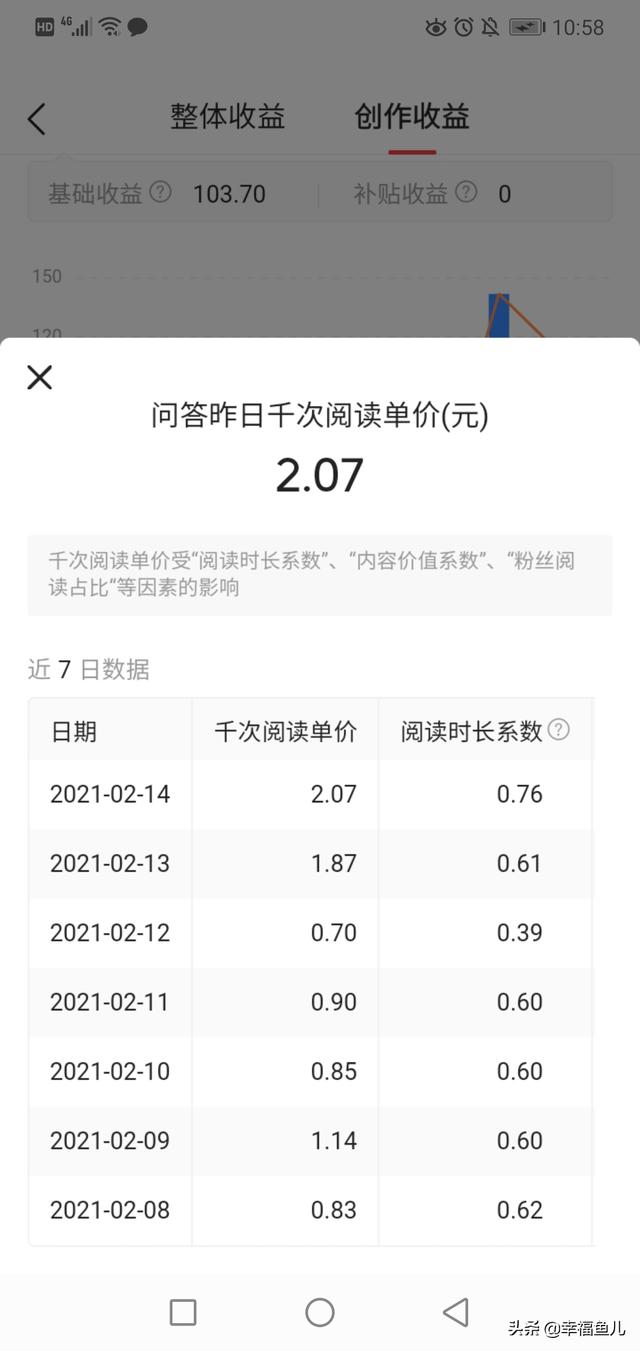The width and height of the screenshot is (640, 1351).
Task: Open recent apps from navigation bar
Action: click(183, 1312)
